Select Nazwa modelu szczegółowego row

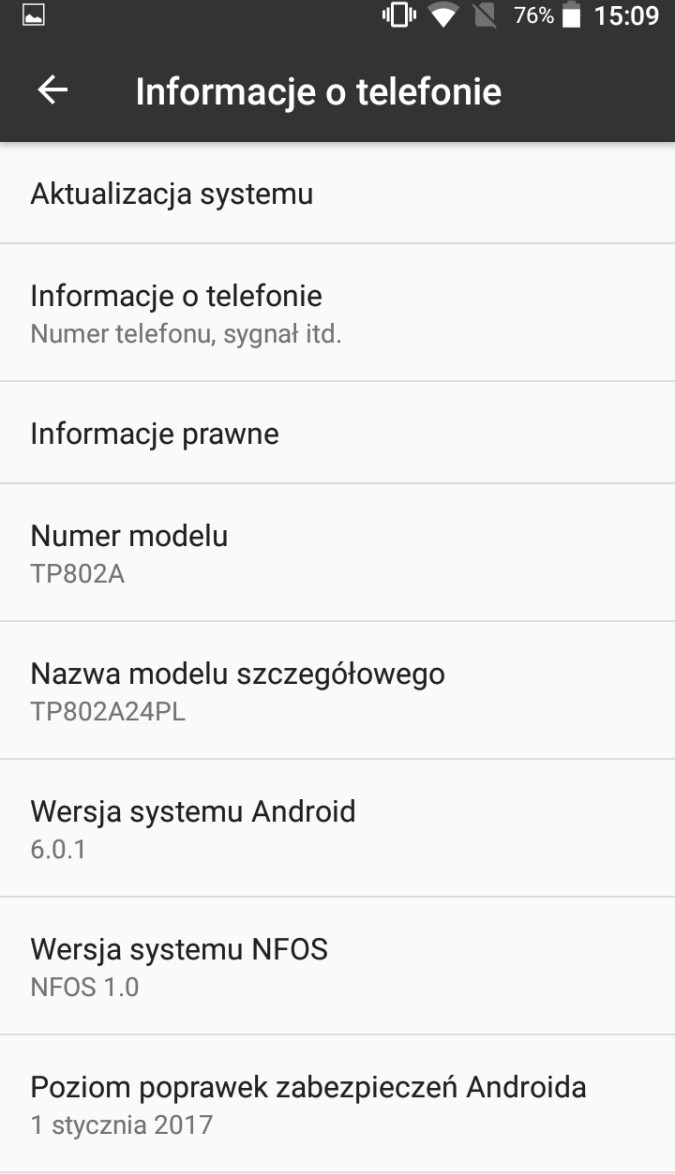click(338, 690)
